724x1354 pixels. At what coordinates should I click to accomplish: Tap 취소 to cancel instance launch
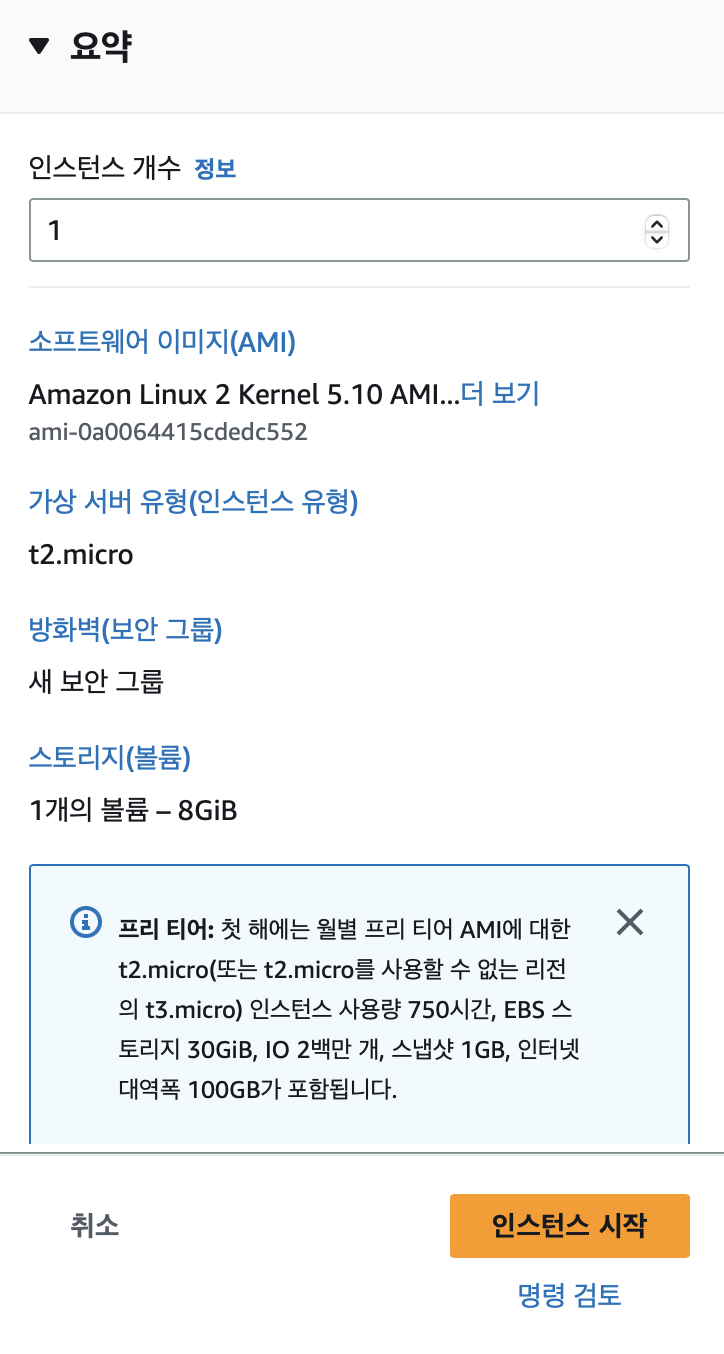[x=95, y=1226]
